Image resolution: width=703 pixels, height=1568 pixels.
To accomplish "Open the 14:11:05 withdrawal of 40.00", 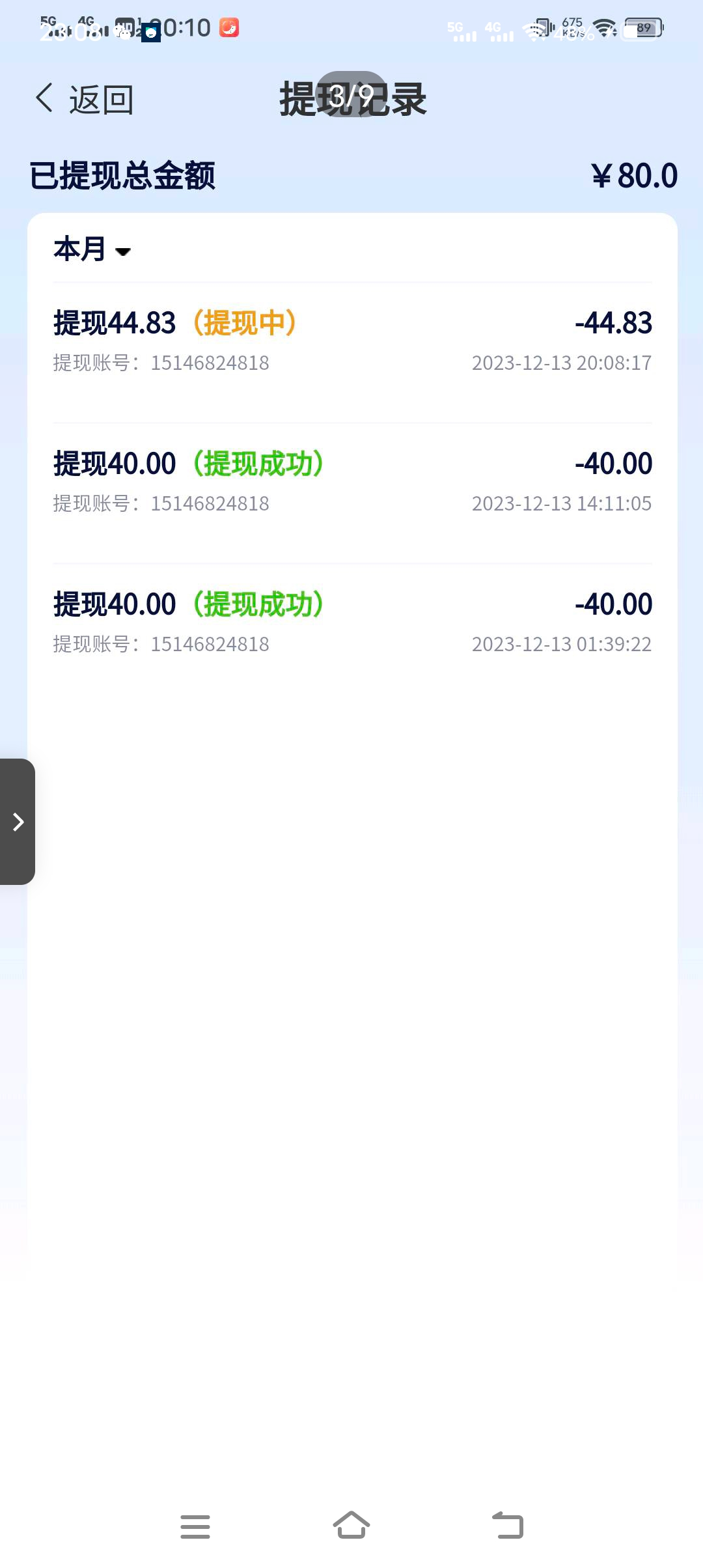I will point(352,493).
